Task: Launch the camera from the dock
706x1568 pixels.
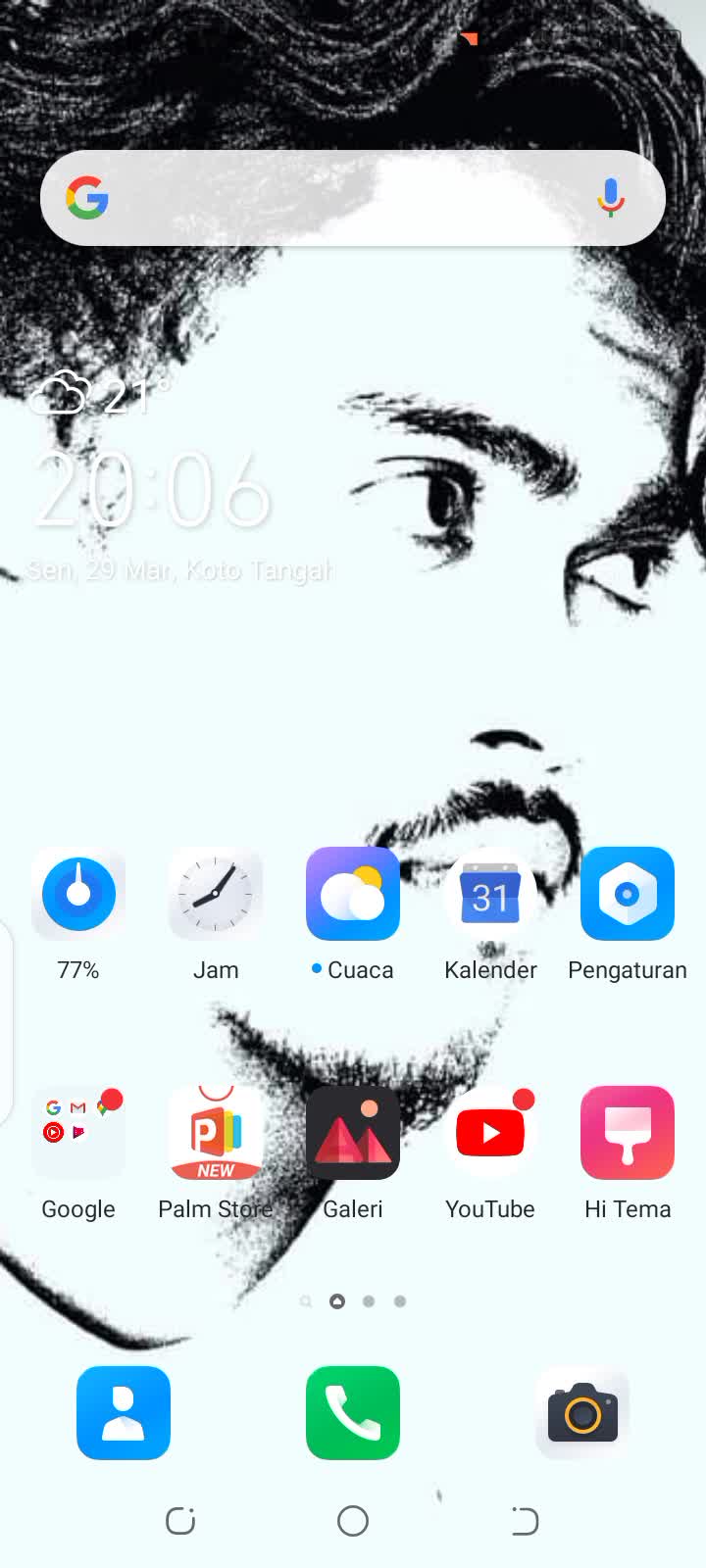Action: 582,1413
